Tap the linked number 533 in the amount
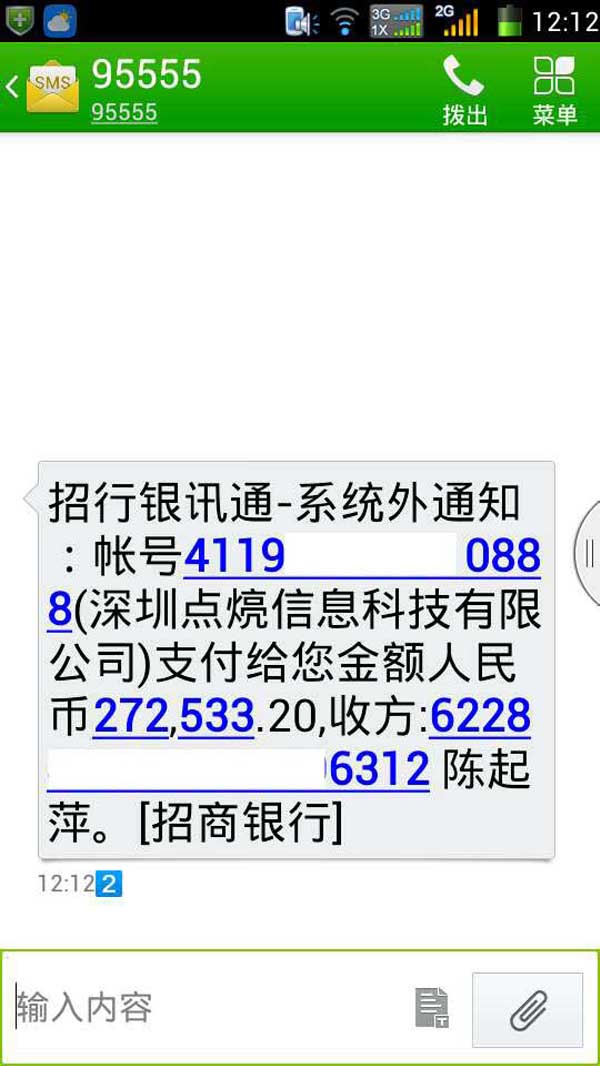 [213, 716]
